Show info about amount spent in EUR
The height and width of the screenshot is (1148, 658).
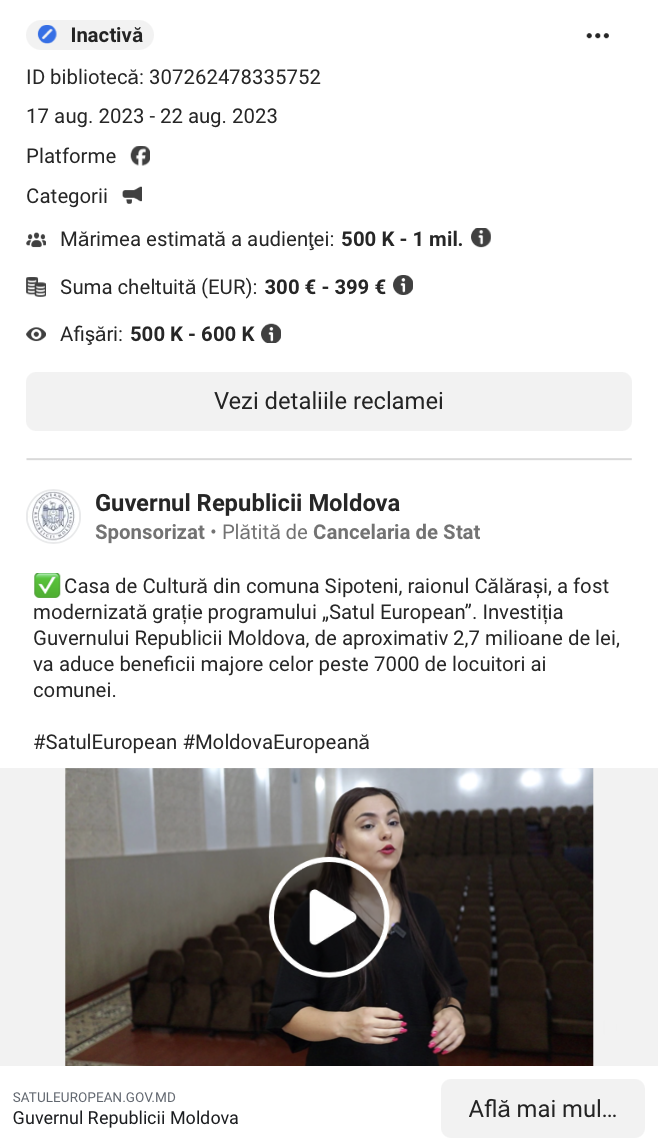403,286
